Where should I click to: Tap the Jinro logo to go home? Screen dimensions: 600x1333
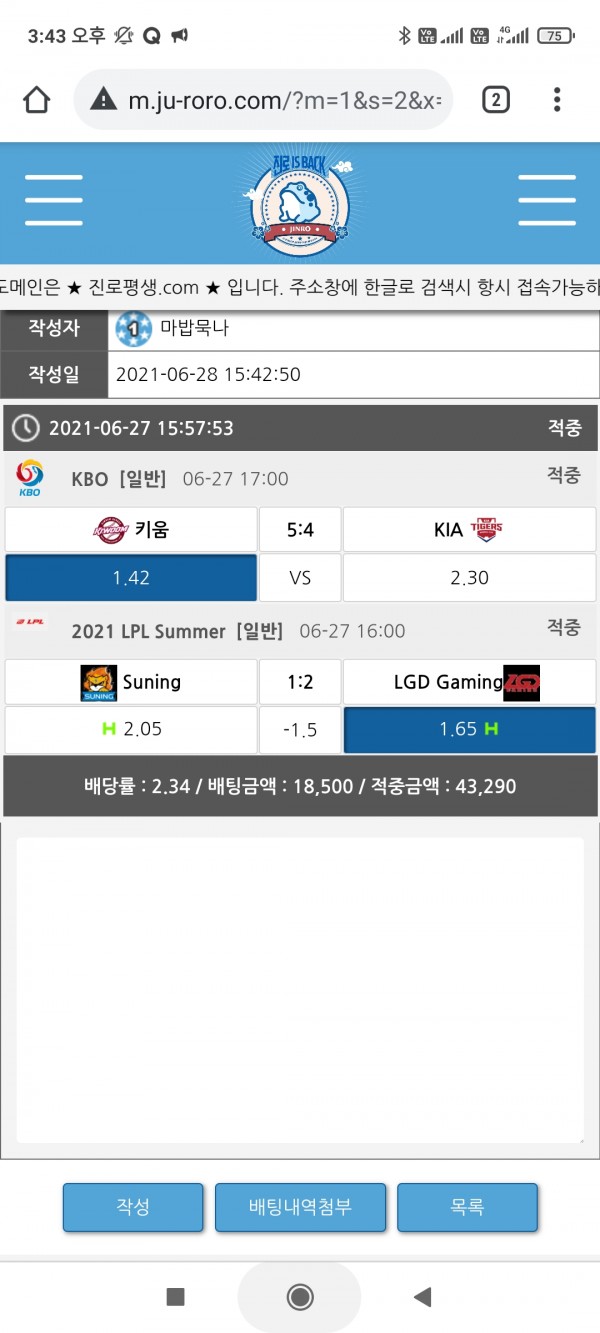300,200
